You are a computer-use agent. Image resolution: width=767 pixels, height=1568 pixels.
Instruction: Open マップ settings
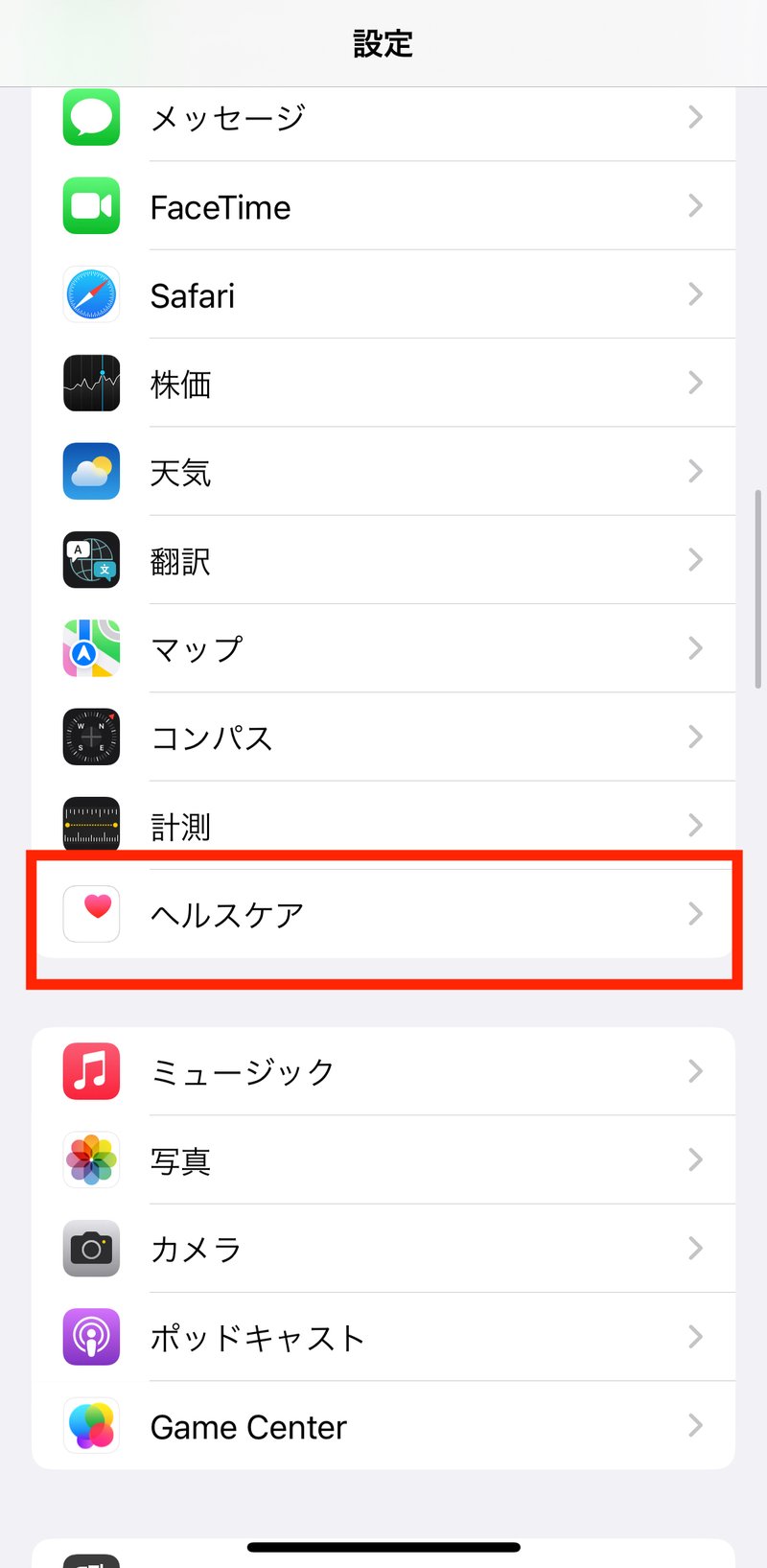click(x=383, y=649)
